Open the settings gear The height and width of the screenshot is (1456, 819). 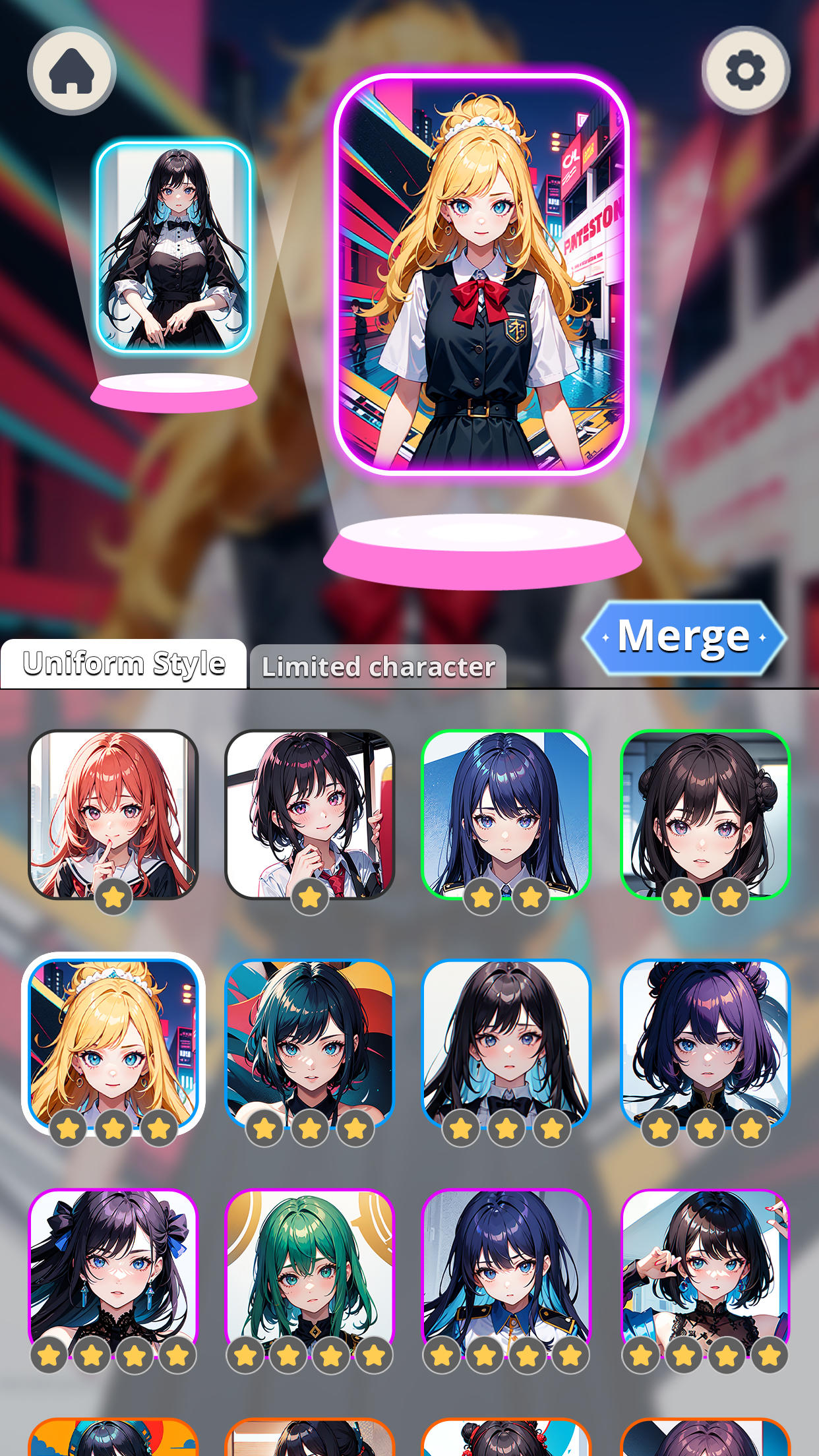(745, 71)
